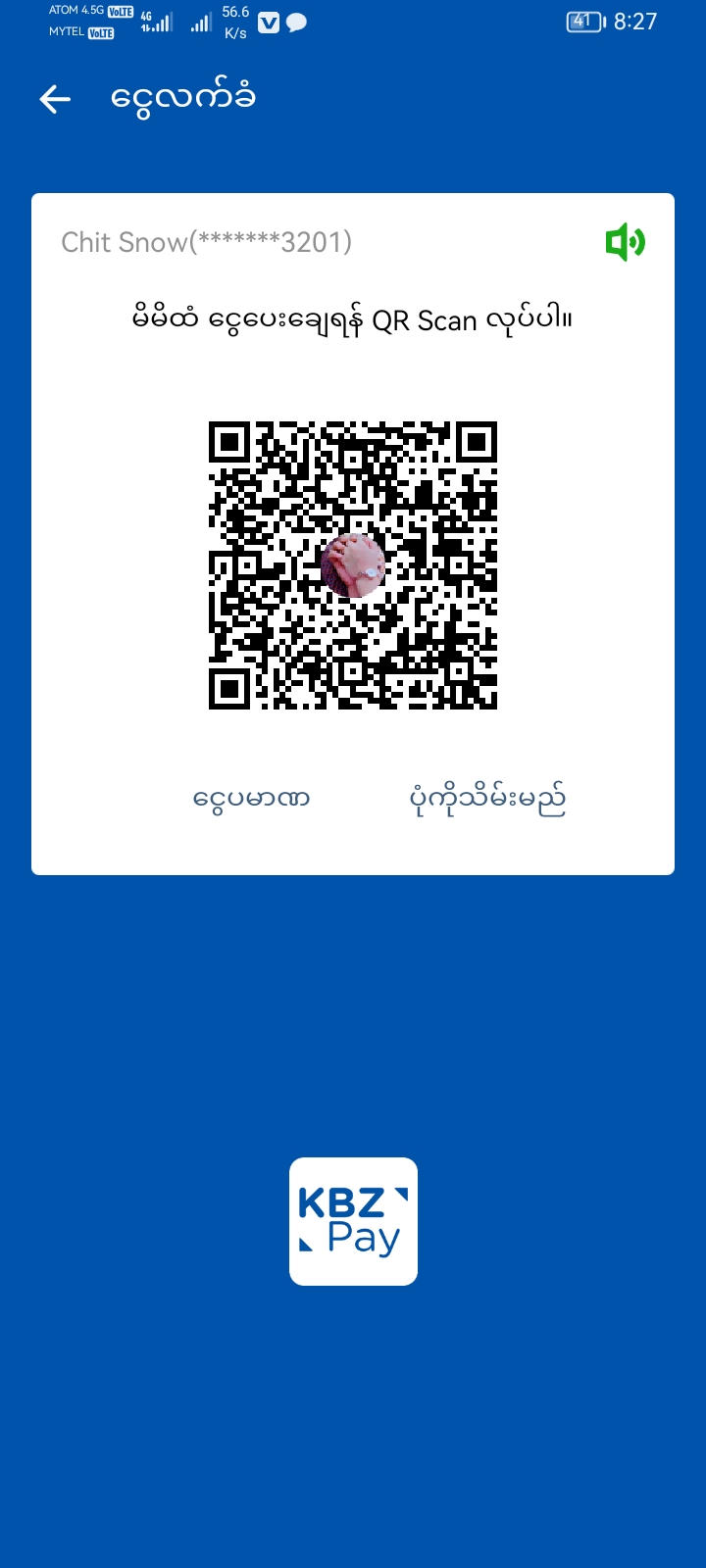Viewport: 706px width, 1568px height.
Task: Toggle the green speaker sound icon
Action: click(x=625, y=242)
